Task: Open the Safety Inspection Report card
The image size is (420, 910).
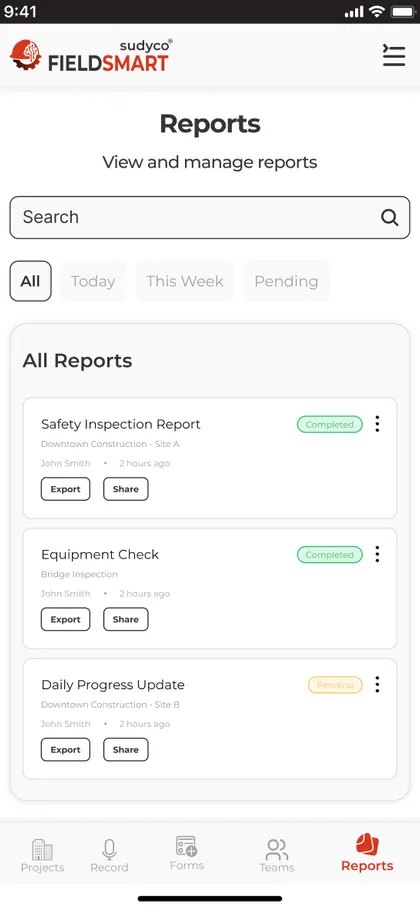Action: coord(210,458)
